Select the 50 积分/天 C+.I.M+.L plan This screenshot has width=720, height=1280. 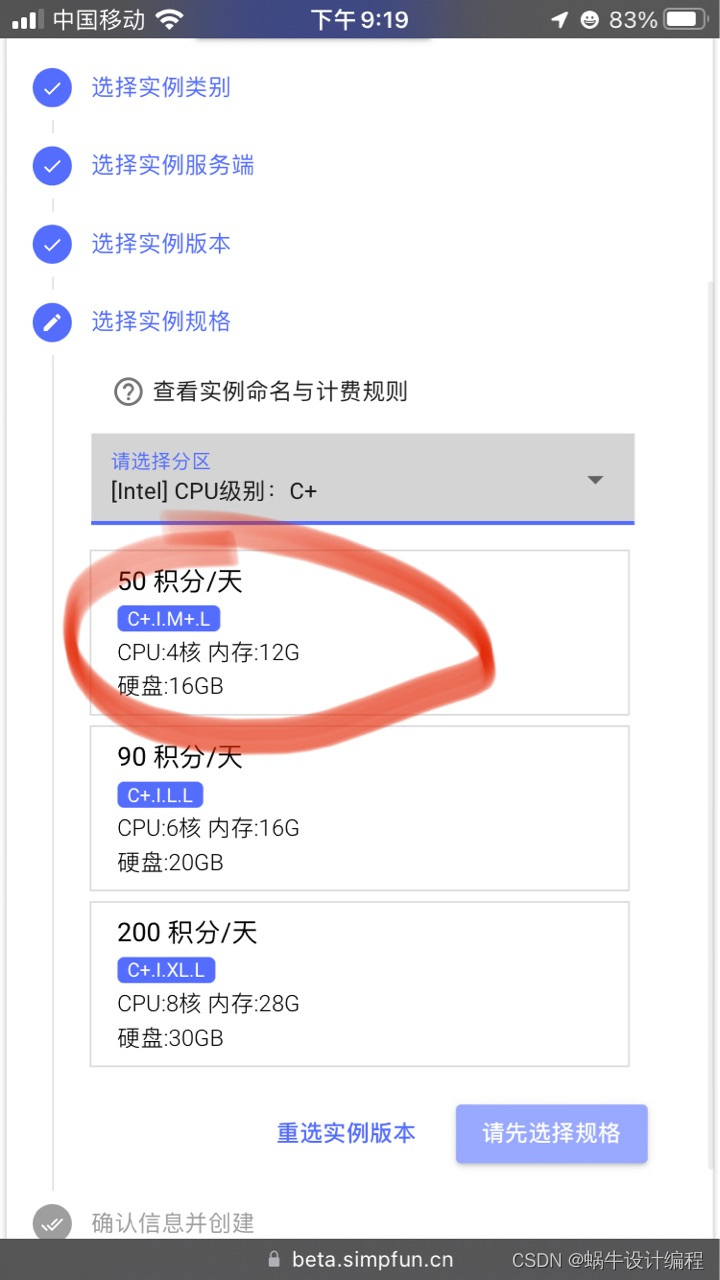(x=359, y=632)
